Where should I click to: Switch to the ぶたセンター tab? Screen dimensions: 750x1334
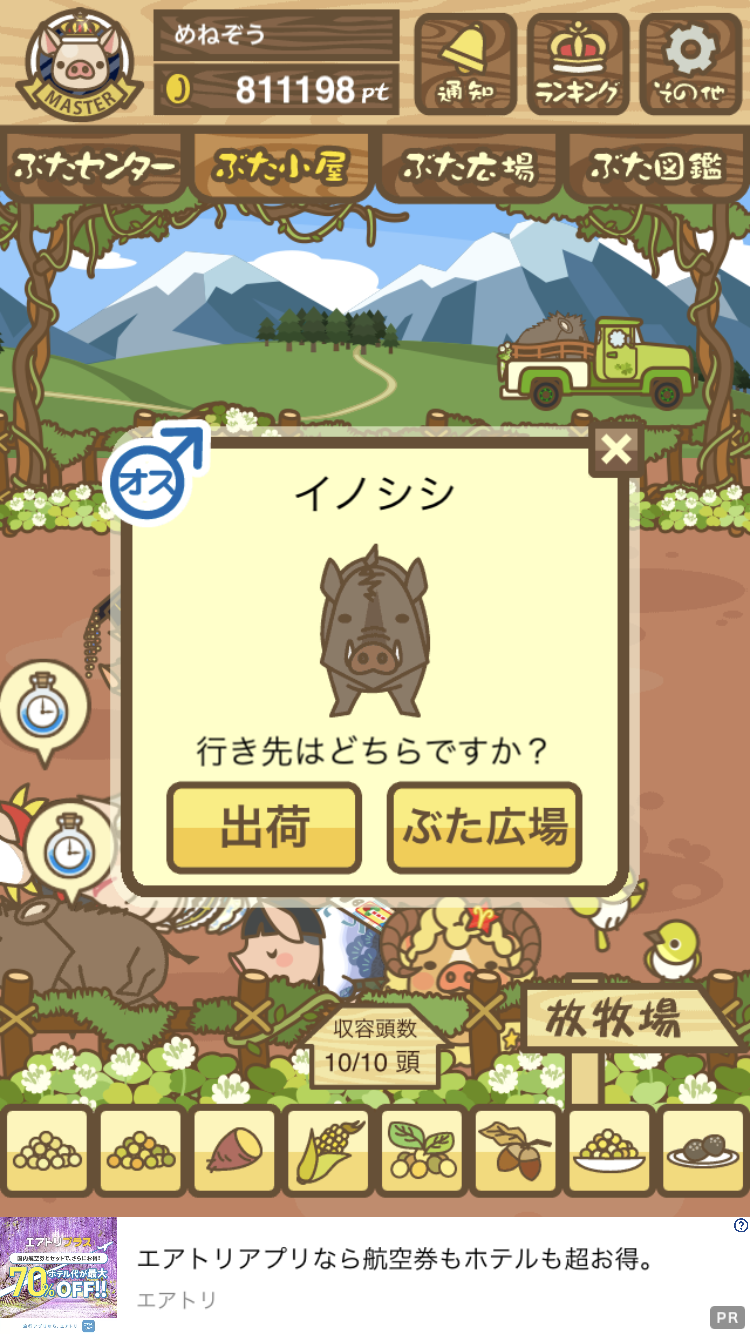(94, 167)
